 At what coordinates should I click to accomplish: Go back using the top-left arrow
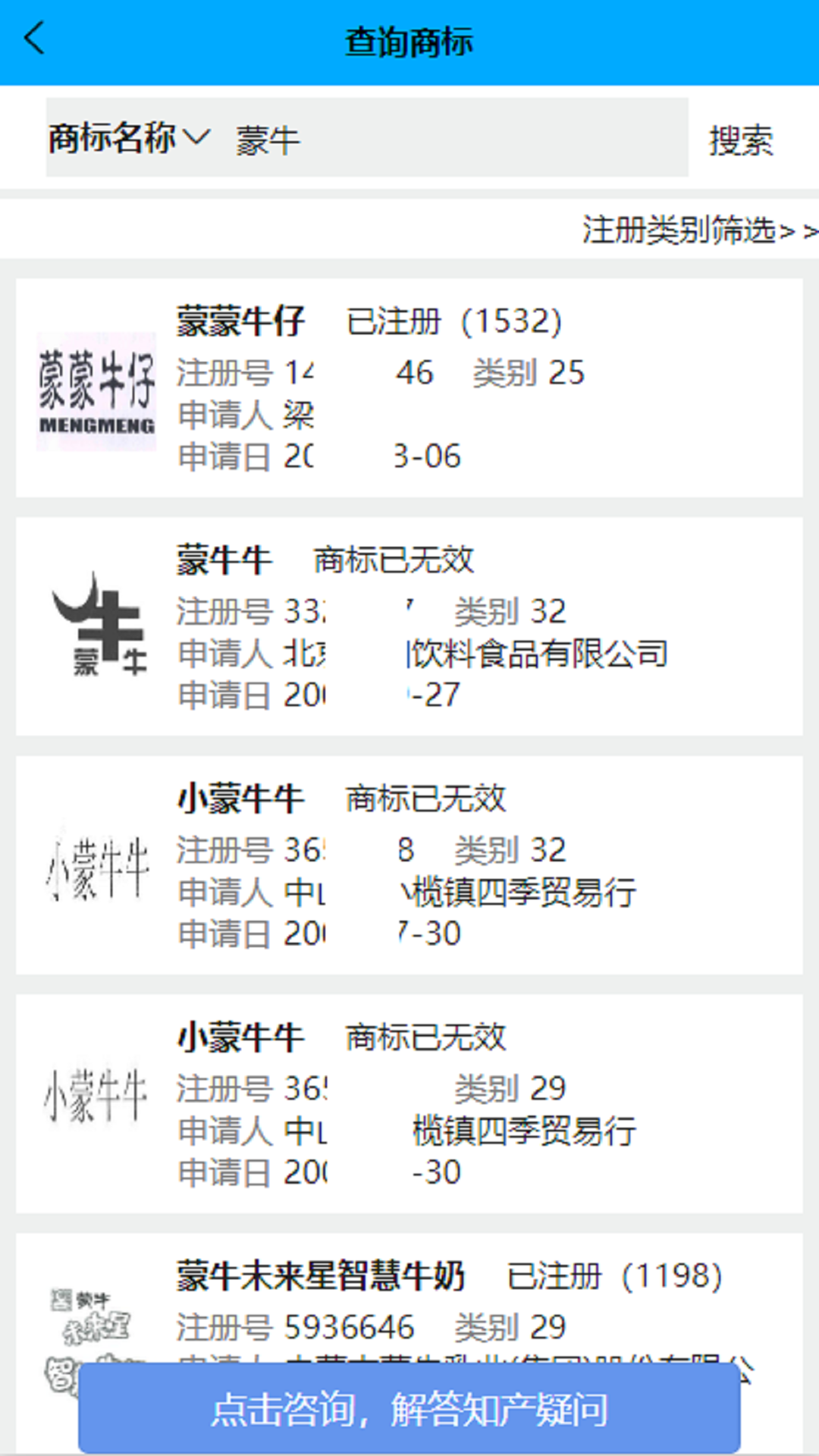coord(35,39)
